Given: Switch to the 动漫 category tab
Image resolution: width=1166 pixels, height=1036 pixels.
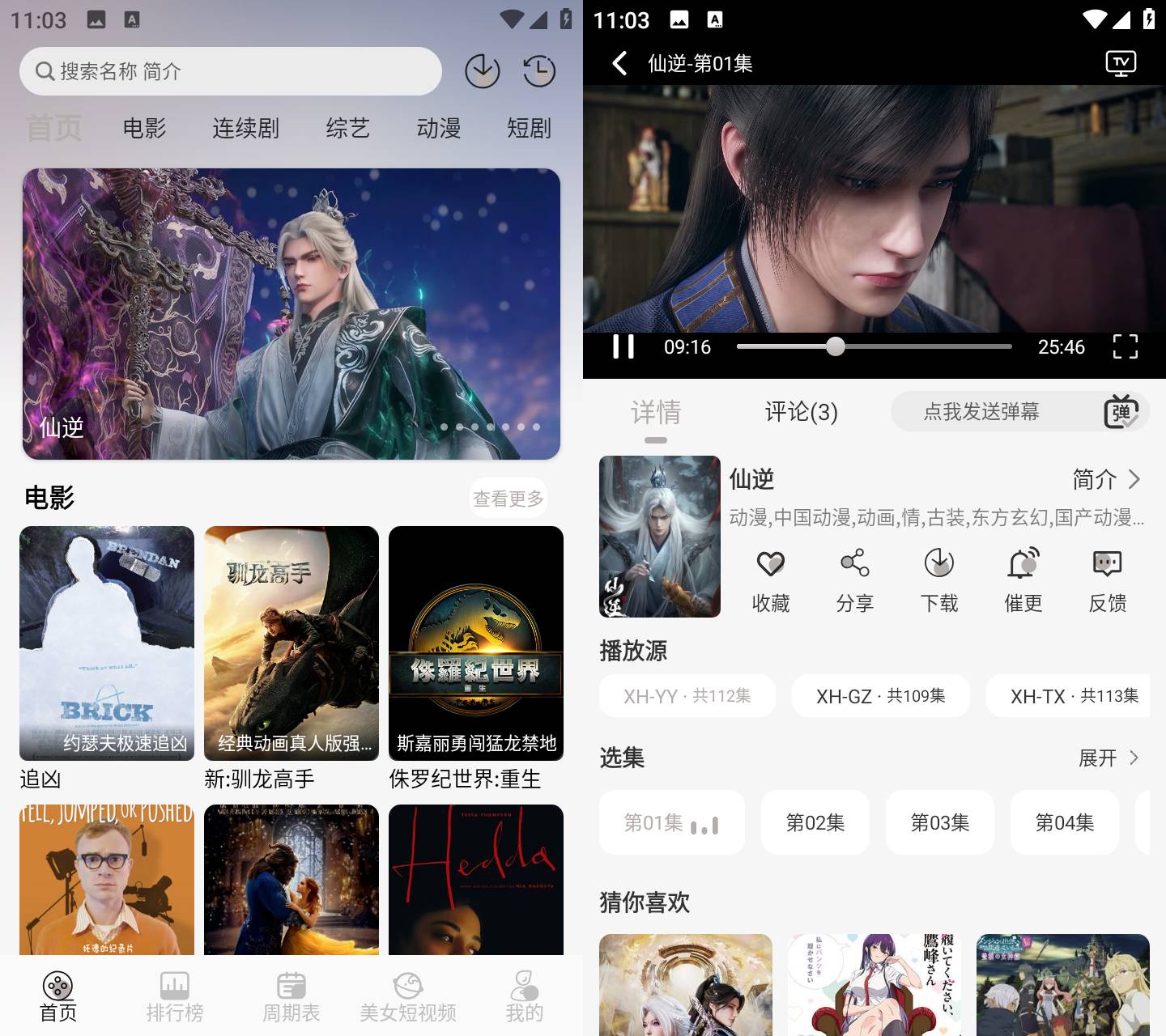Looking at the screenshot, I should (x=438, y=128).
